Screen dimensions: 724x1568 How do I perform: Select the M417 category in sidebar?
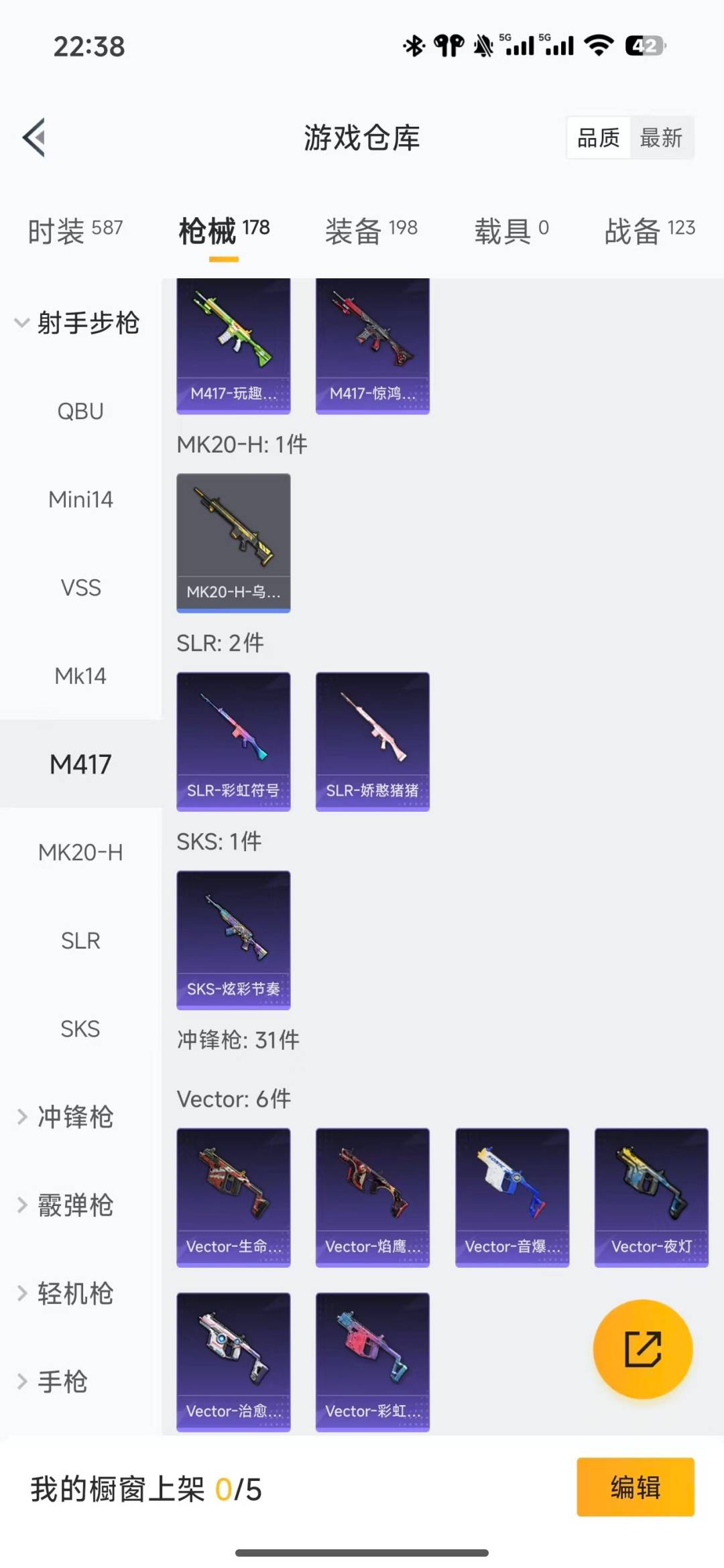(80, 764)
